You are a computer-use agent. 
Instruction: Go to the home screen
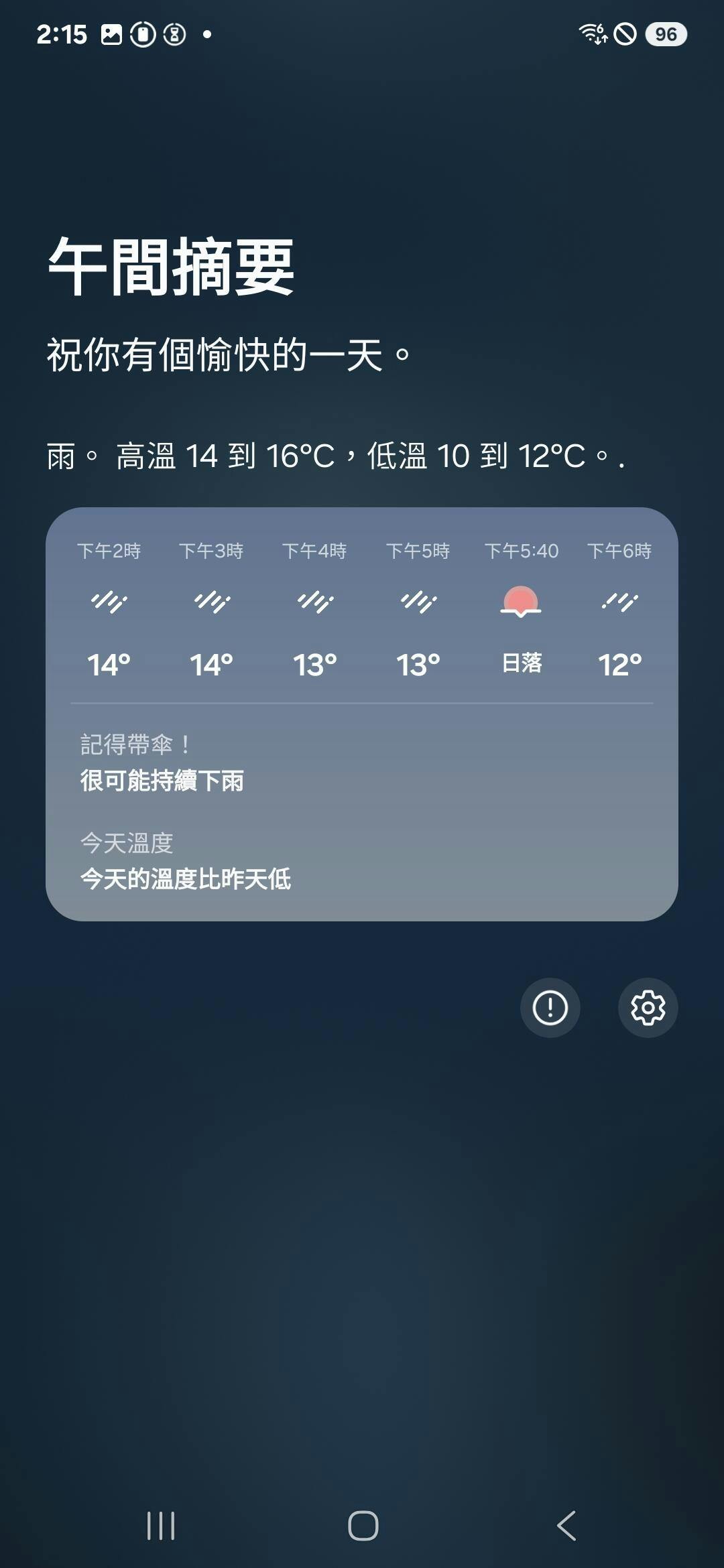point(363,1526)
